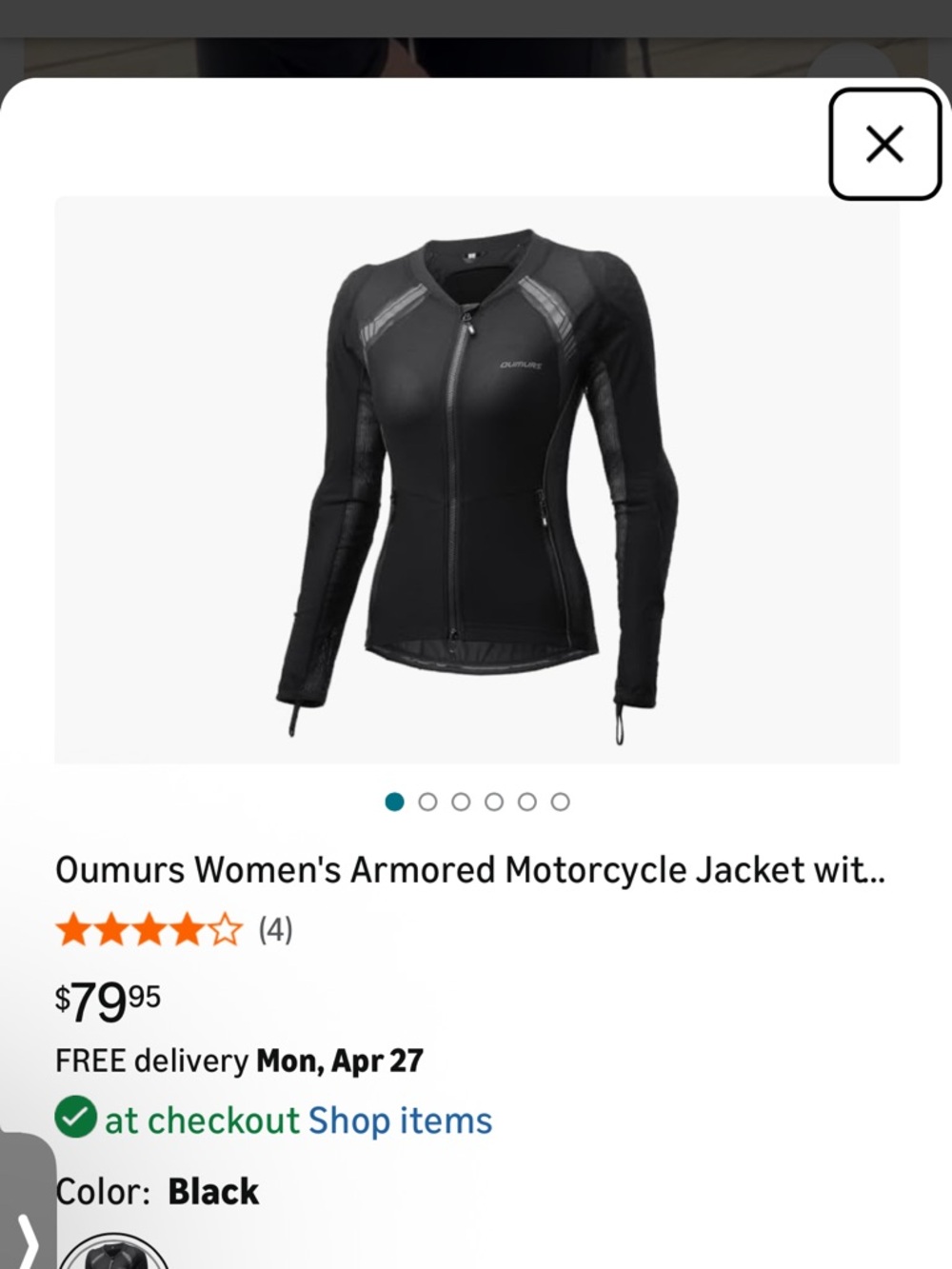The image size is (952, 1269).
Task: Select the last image carousel dot
Action: (561, 802)
